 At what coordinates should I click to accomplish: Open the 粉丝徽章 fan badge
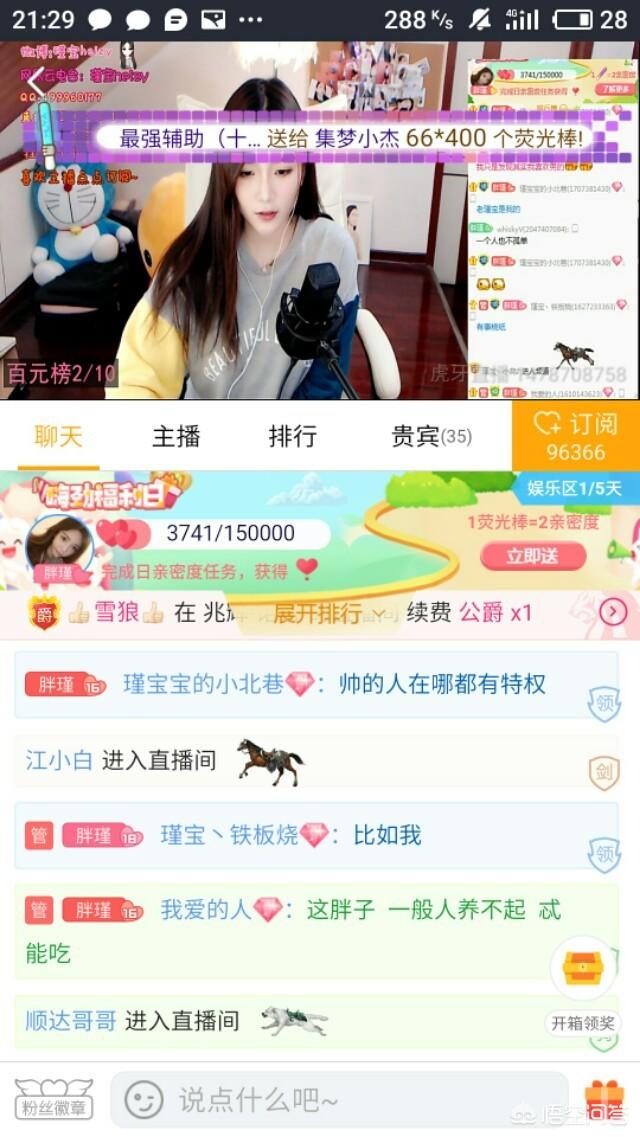53,1098
